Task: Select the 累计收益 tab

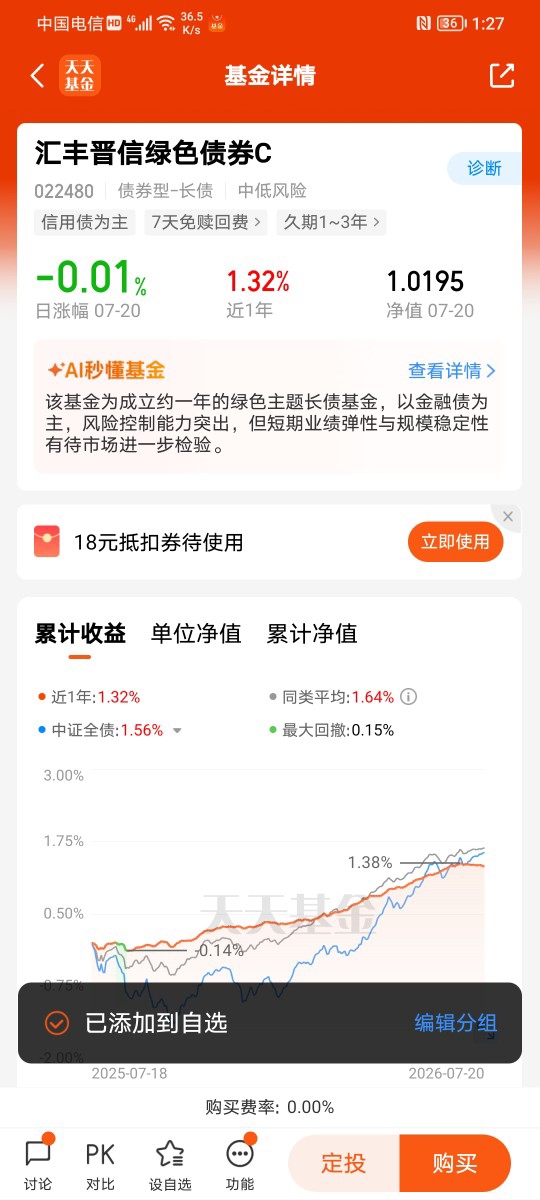Action: [x=80, y=633]
